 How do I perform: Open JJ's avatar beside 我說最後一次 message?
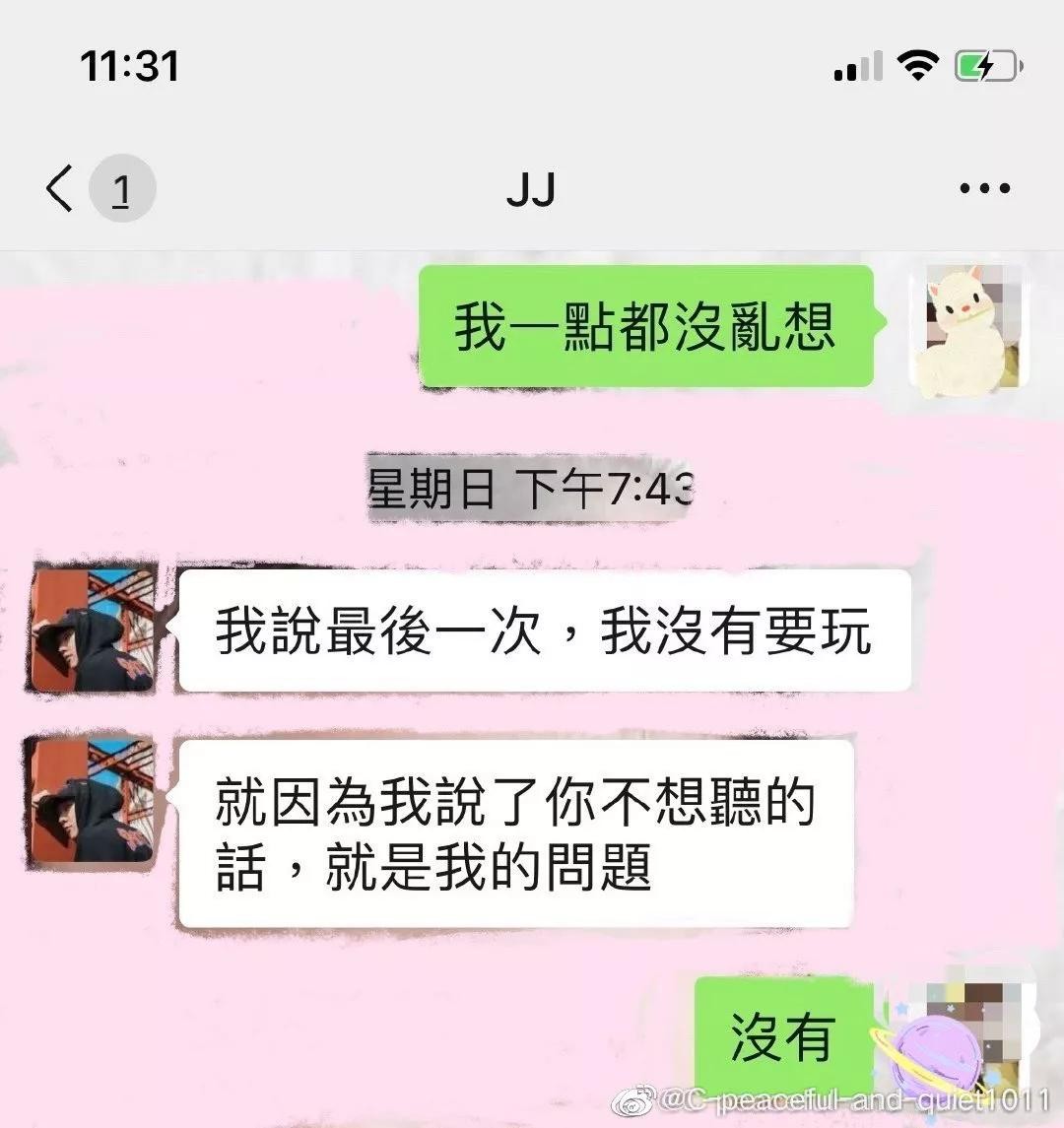[x=94, y=629]
